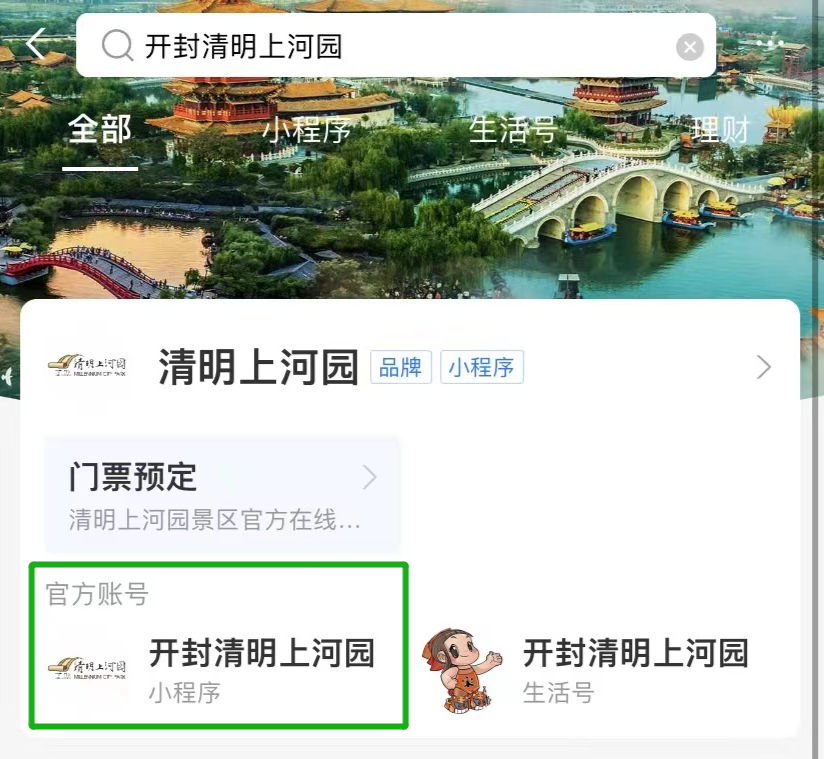The image size is (824, 759).
Task: Switch to the 理财 tab
Action: (720, 131)
